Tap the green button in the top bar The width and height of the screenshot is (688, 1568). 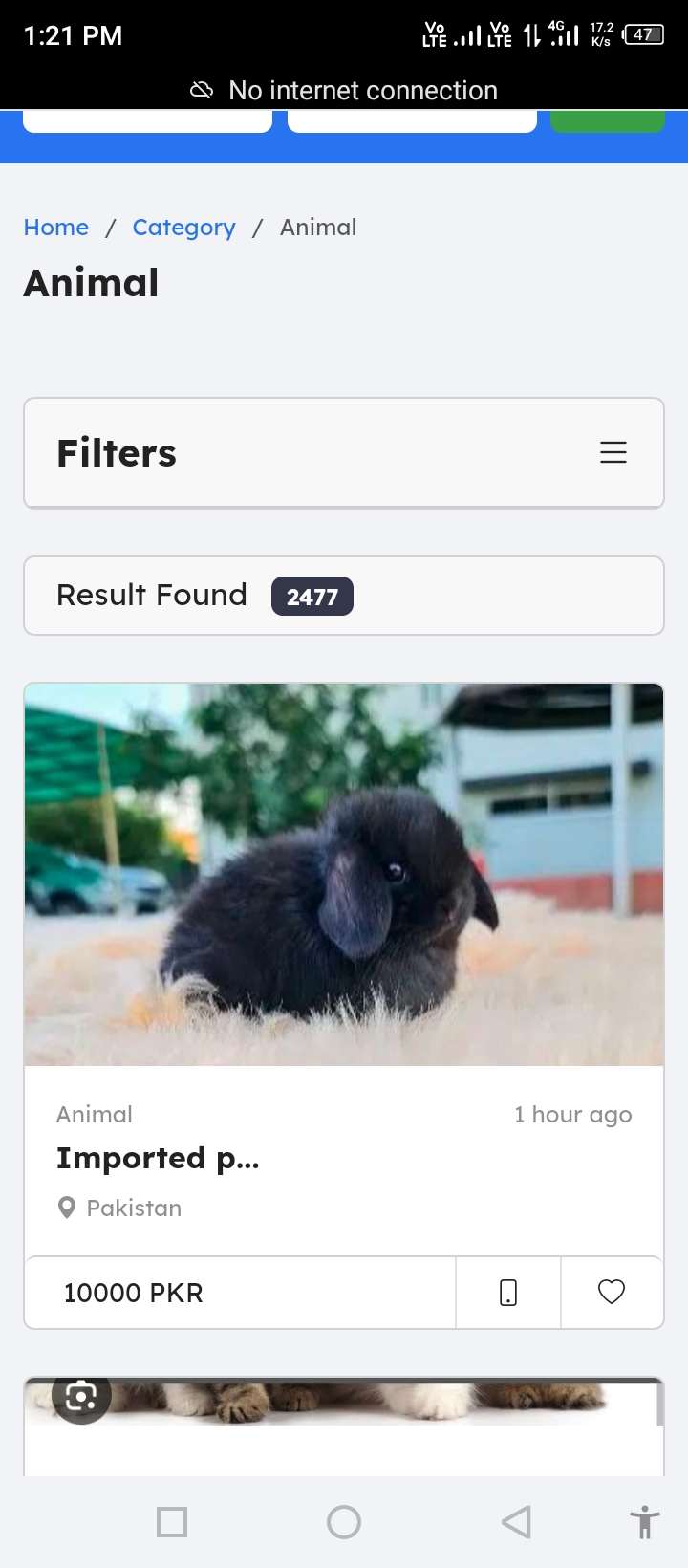607,122
